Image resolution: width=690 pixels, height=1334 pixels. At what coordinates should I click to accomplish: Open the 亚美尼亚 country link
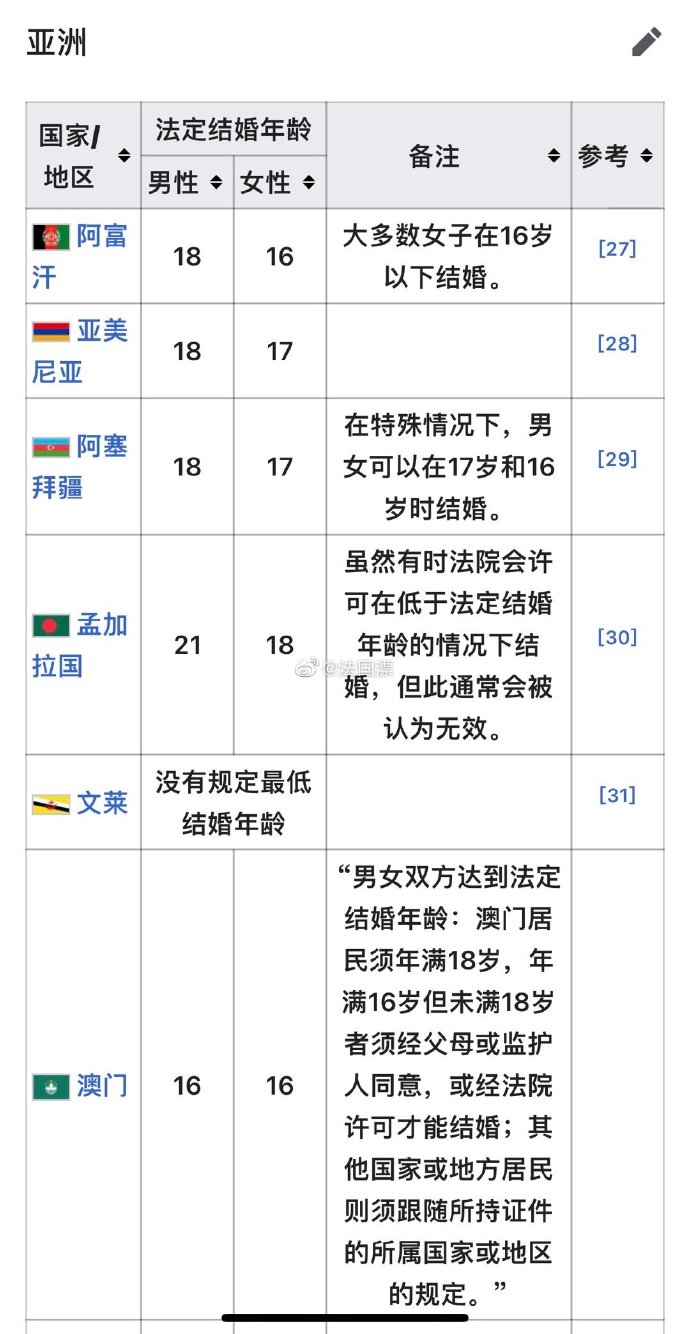[80, 351]
